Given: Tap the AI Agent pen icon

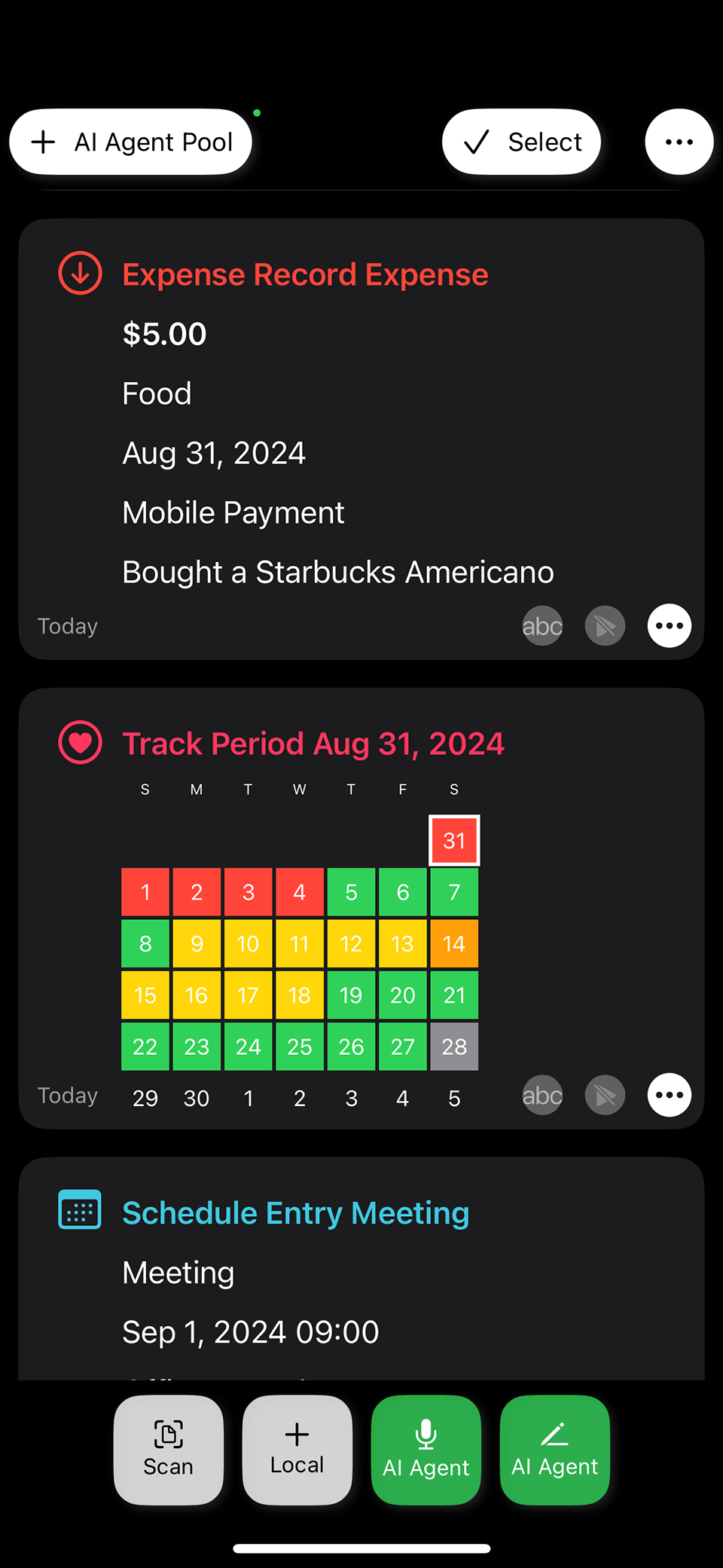Looking at the screenshot, I should coord(554,1450).
